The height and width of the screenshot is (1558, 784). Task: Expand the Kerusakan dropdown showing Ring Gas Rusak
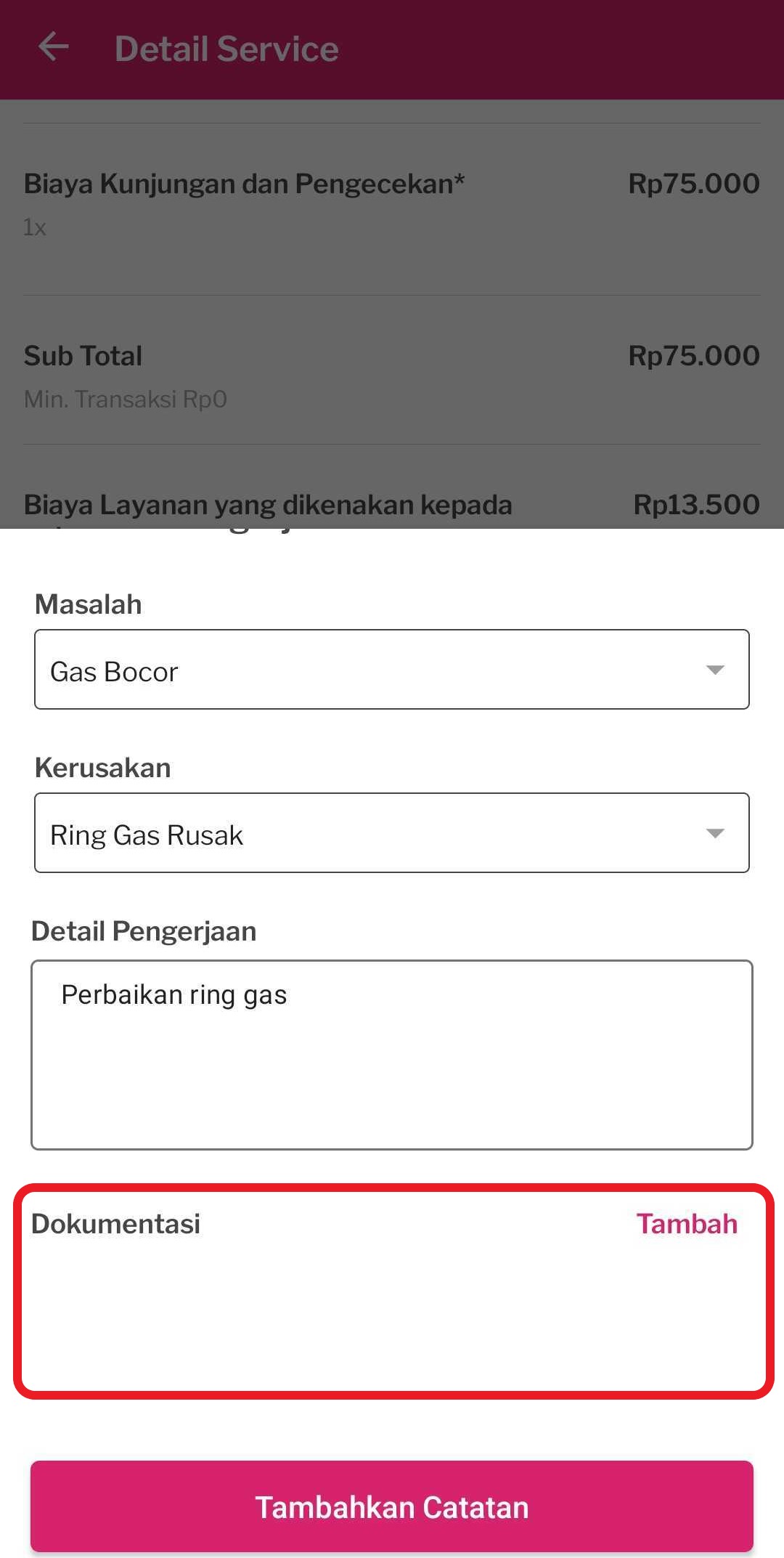coord(392,832)
